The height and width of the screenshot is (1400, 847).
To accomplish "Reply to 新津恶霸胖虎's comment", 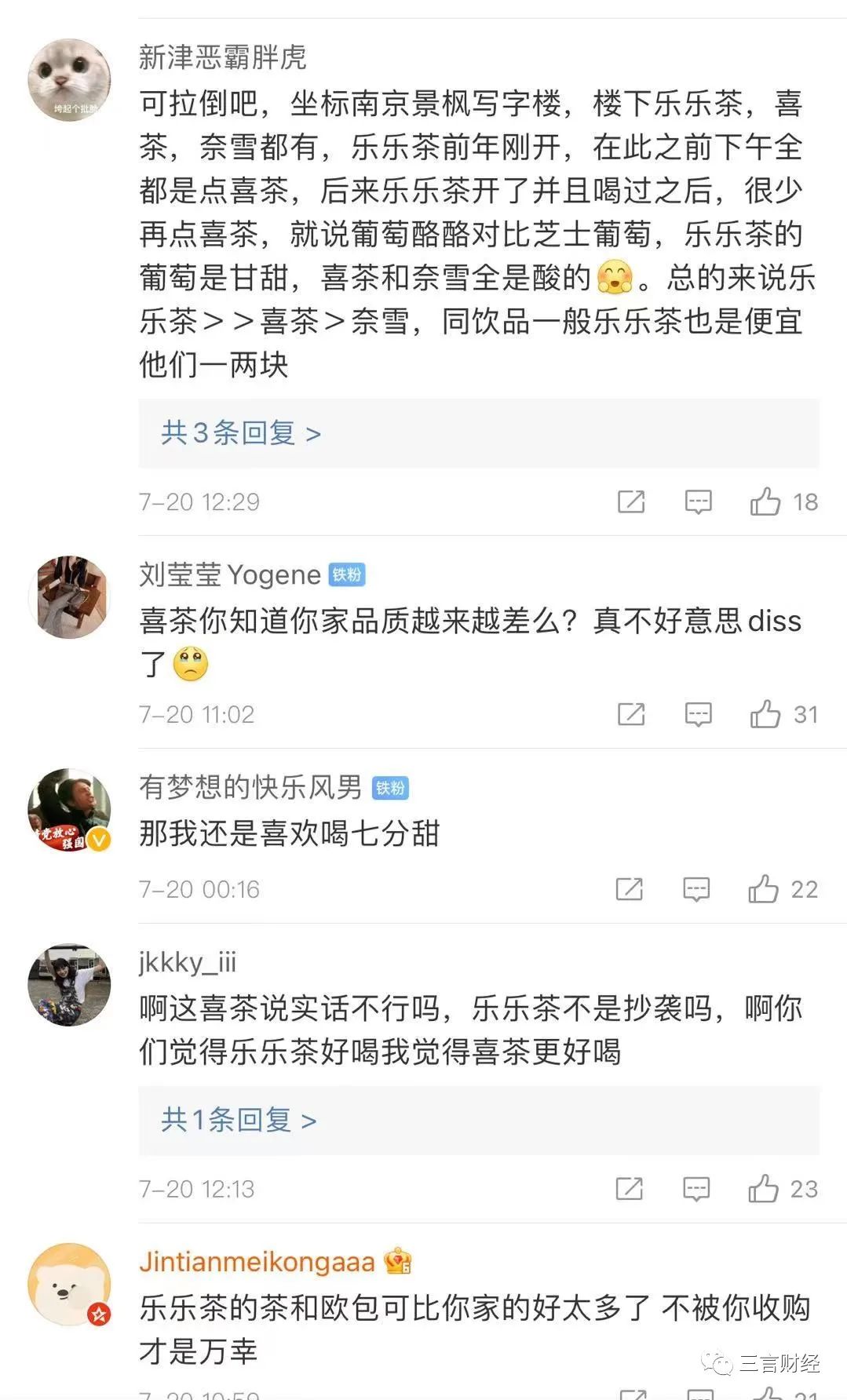I will pyautogui.click(x=698, y=501).
